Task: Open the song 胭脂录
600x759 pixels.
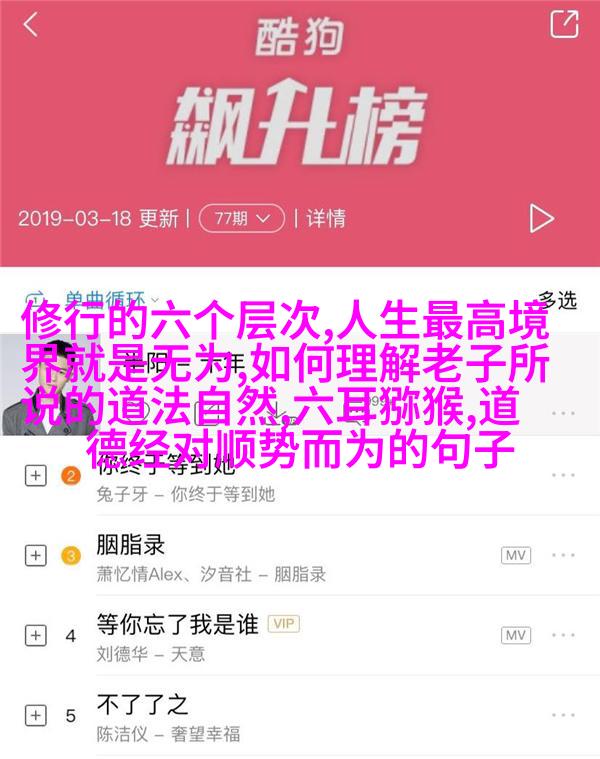Action: [x=131, y=546]
